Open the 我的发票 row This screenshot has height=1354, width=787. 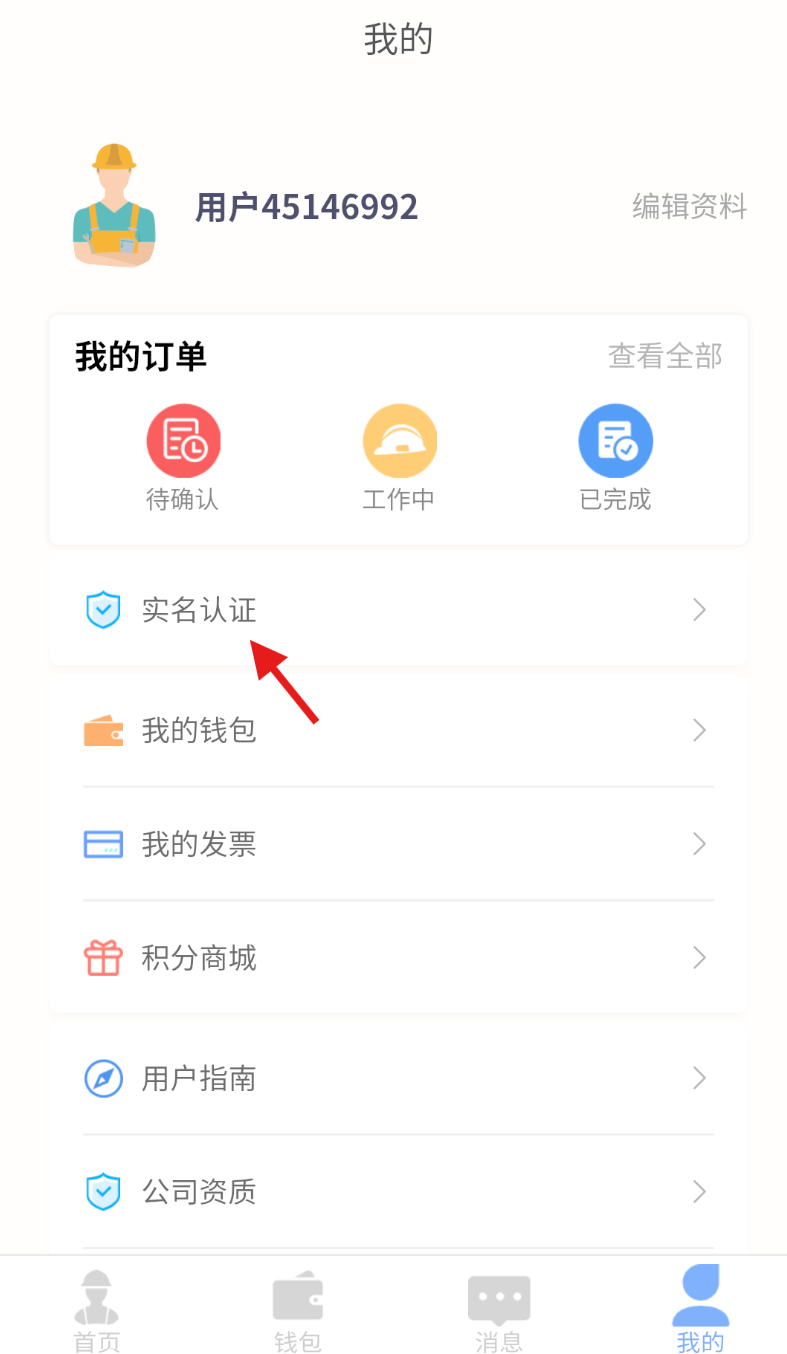[x=397, y=845]
